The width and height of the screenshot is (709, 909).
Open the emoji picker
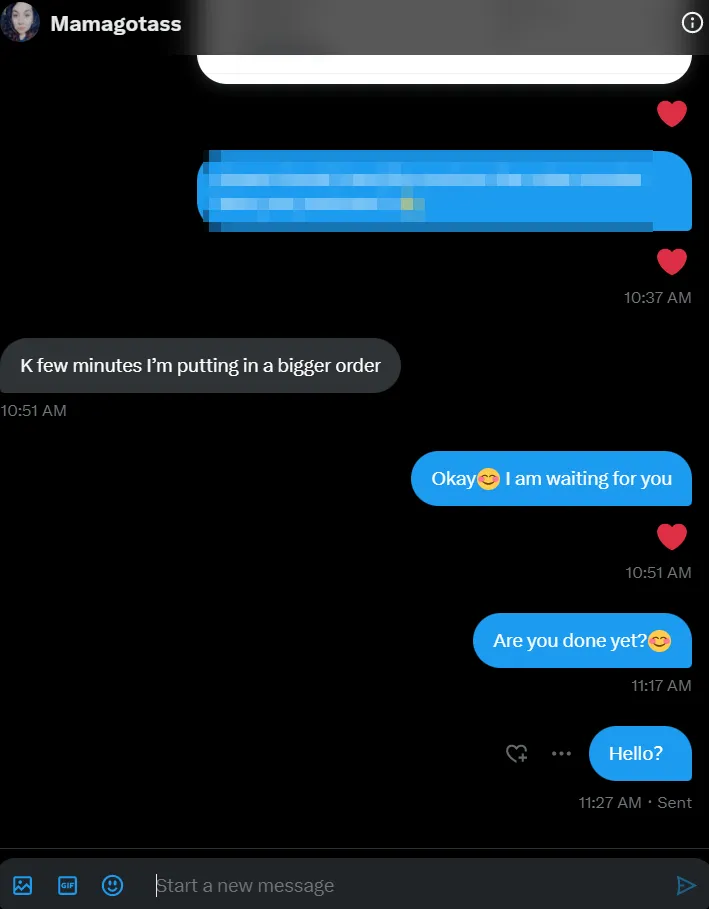(x=112, y=885)
